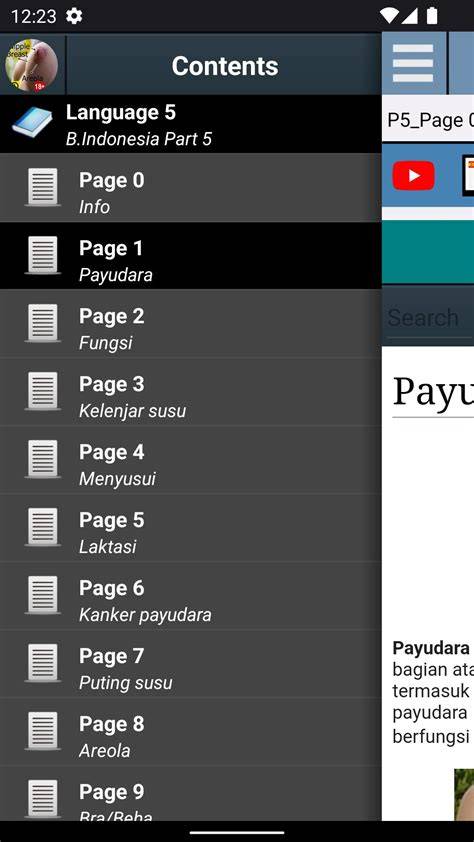Tap the Search field
Viewport: 474px width, 842px height.
pyautogui.click(x=428, y=317)
